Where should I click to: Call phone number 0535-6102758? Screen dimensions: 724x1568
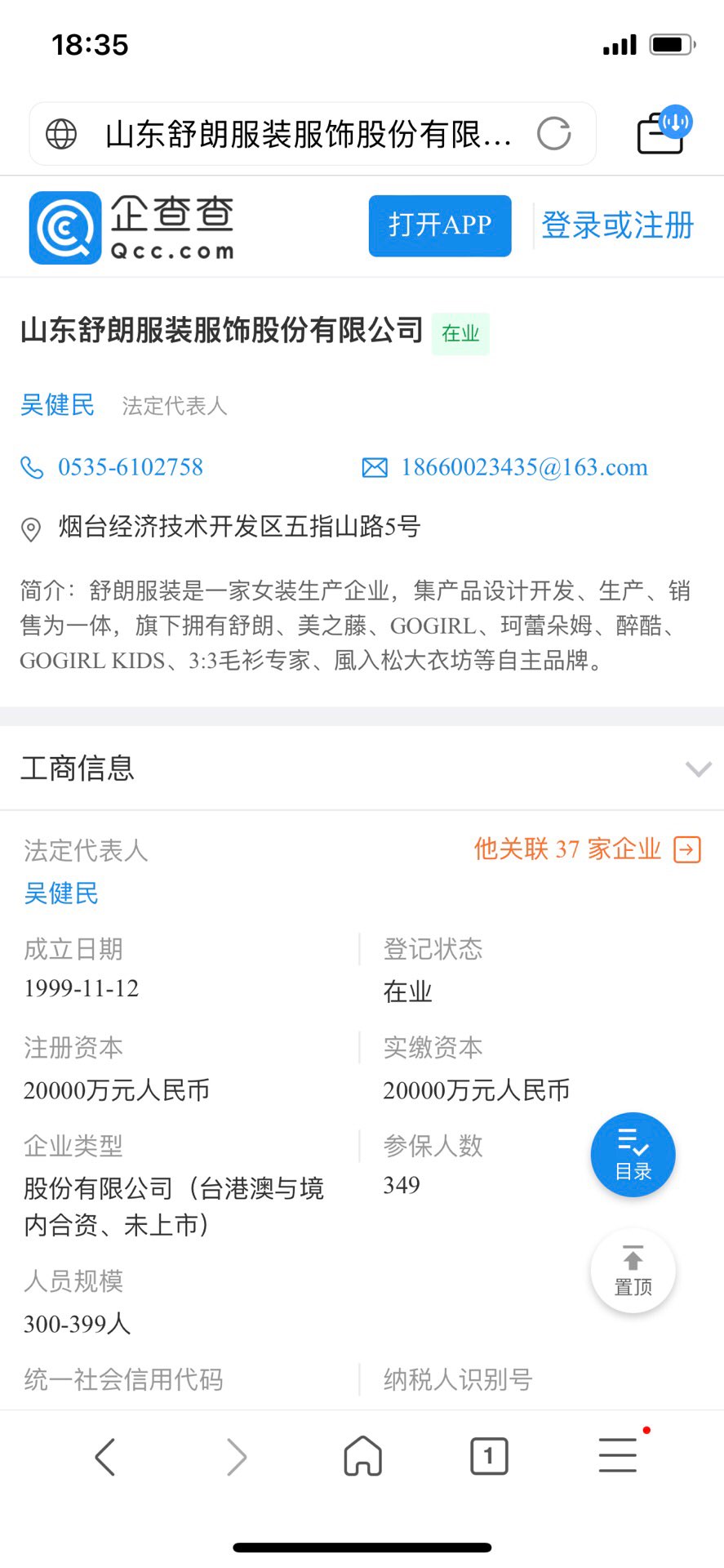(130, 467)
